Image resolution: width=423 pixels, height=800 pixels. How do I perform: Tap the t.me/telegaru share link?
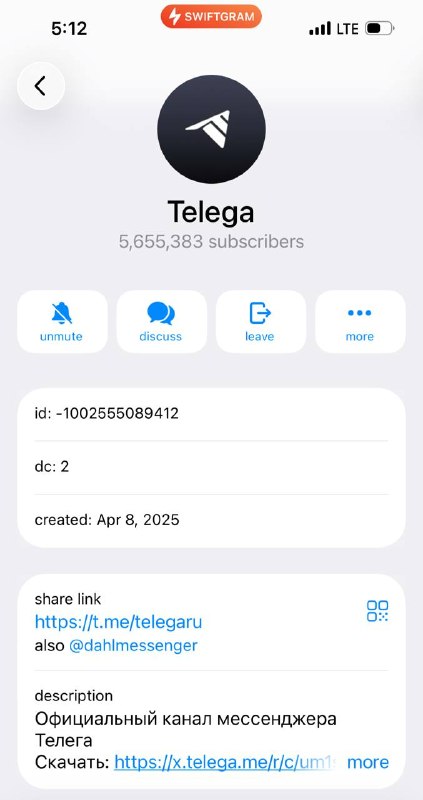coord(118,622)
